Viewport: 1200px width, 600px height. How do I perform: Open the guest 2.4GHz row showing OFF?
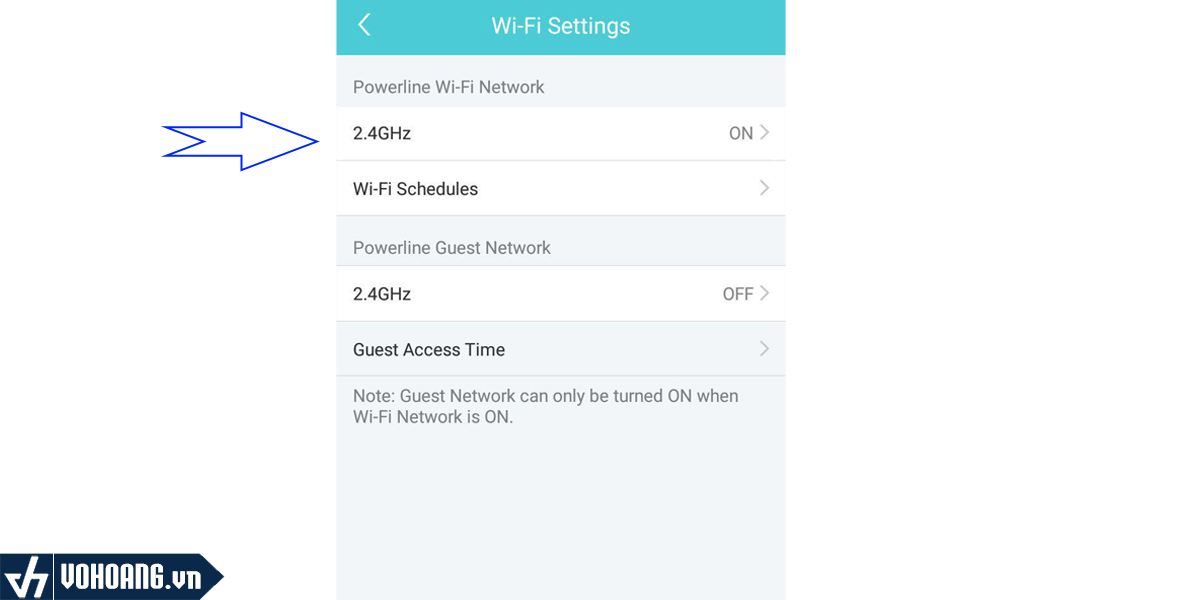[x=560, y=294]
